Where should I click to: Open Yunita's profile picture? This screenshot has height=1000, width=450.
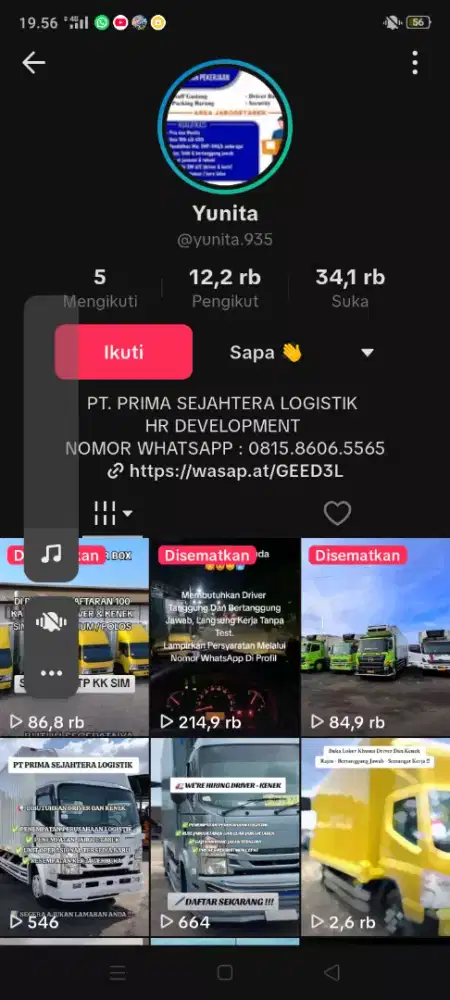225,127
